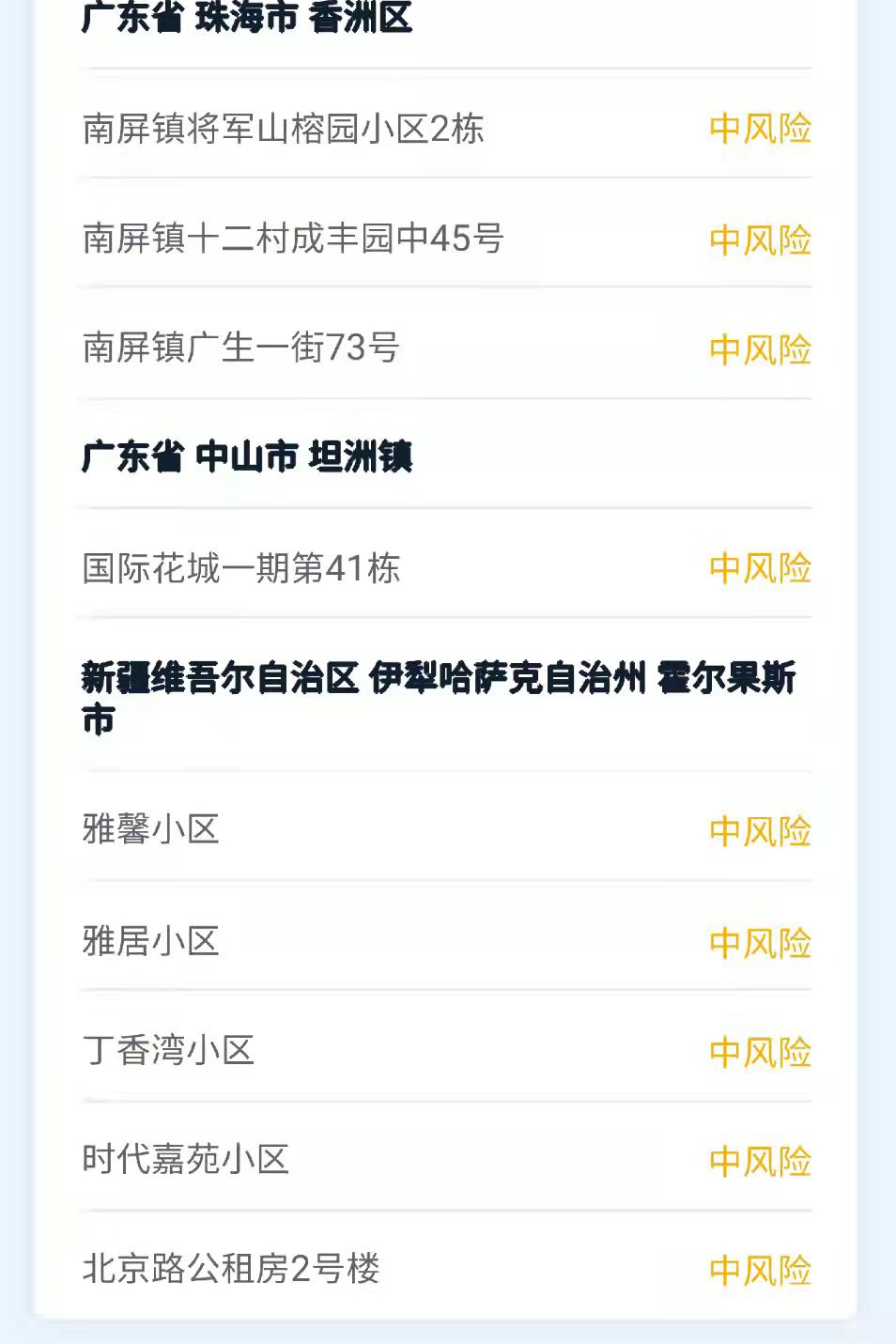Click 中风险 label beside 广生一街73号
This screenshot has width=896, height=1344.
pyautogui.click(x=761, y=348)
